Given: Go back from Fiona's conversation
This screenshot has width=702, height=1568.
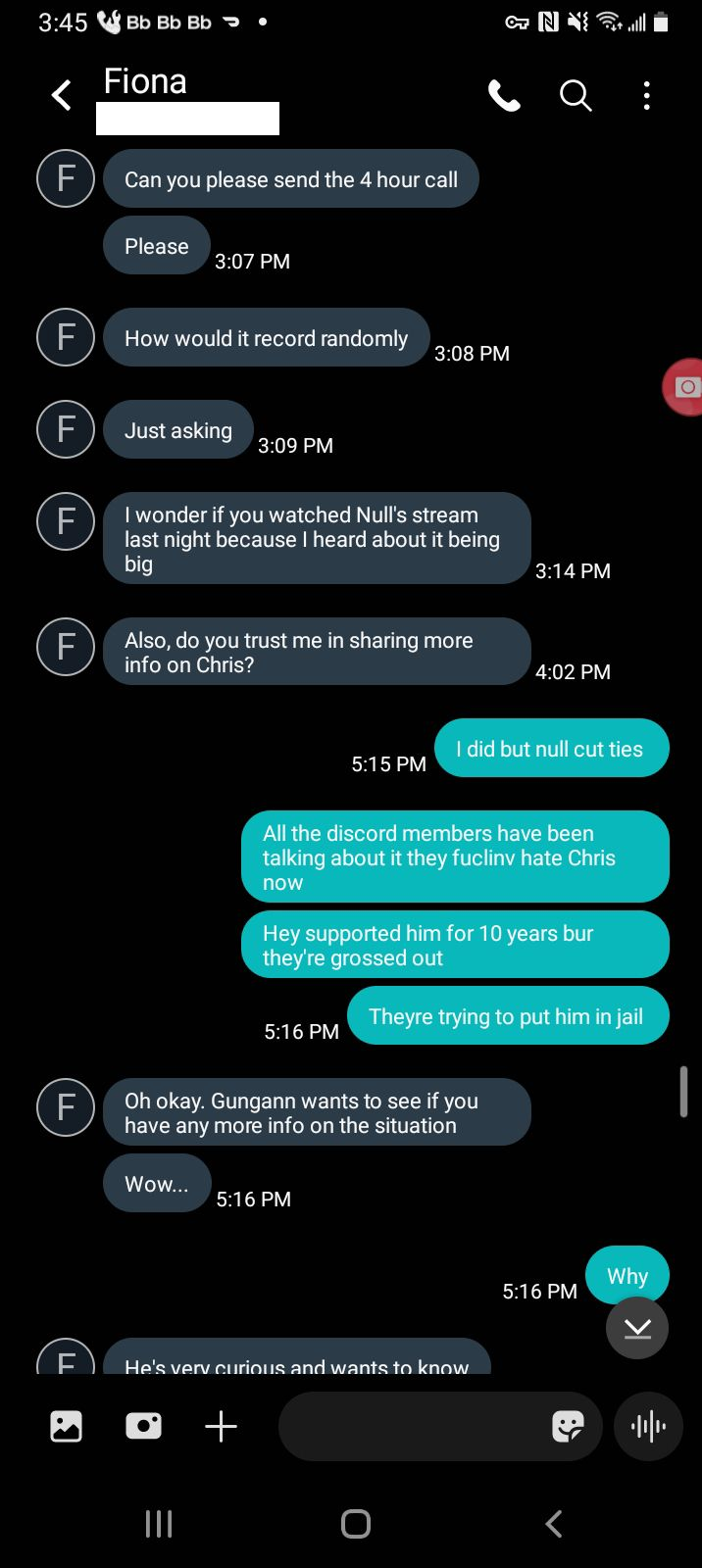Looking at the screenshot, I should [62, 96].
